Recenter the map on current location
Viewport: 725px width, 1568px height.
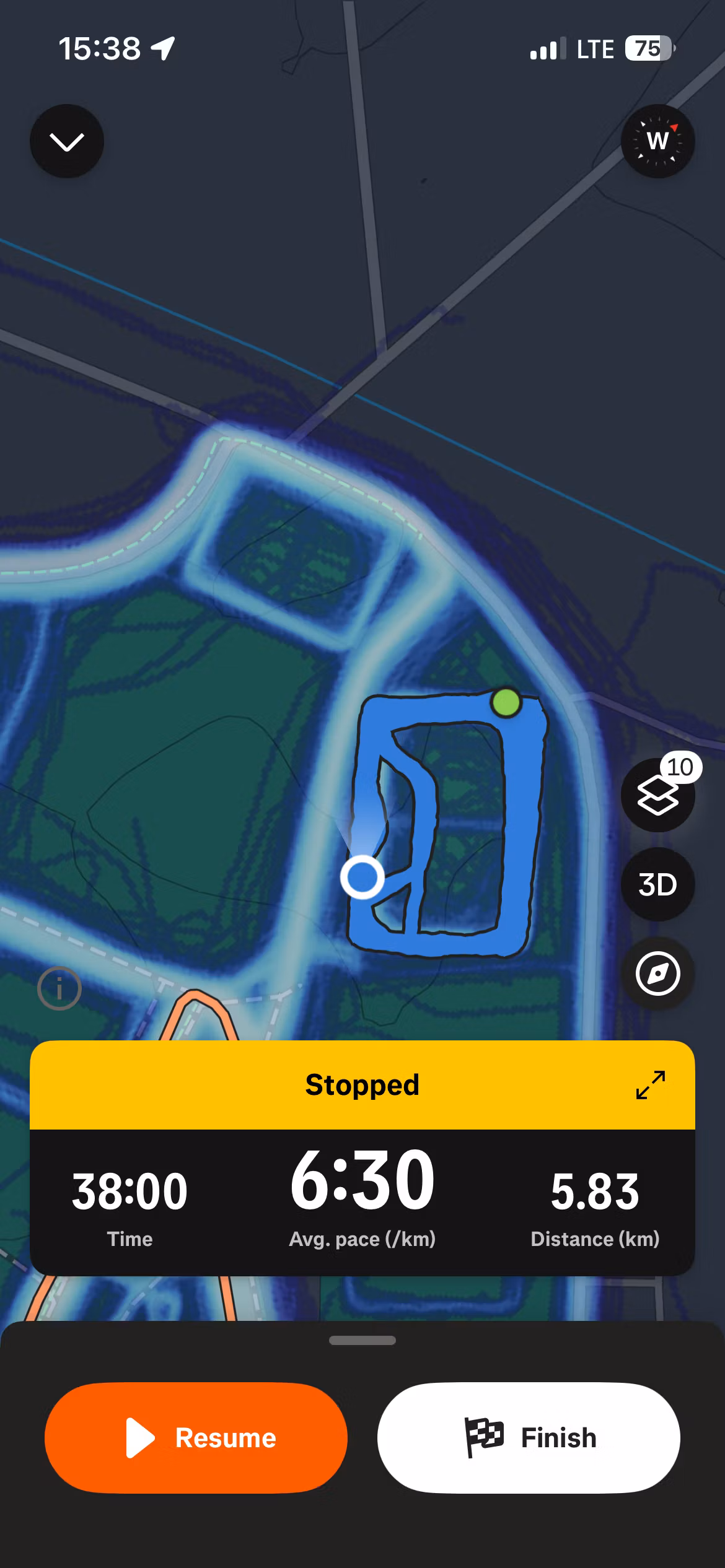[657, 974]
